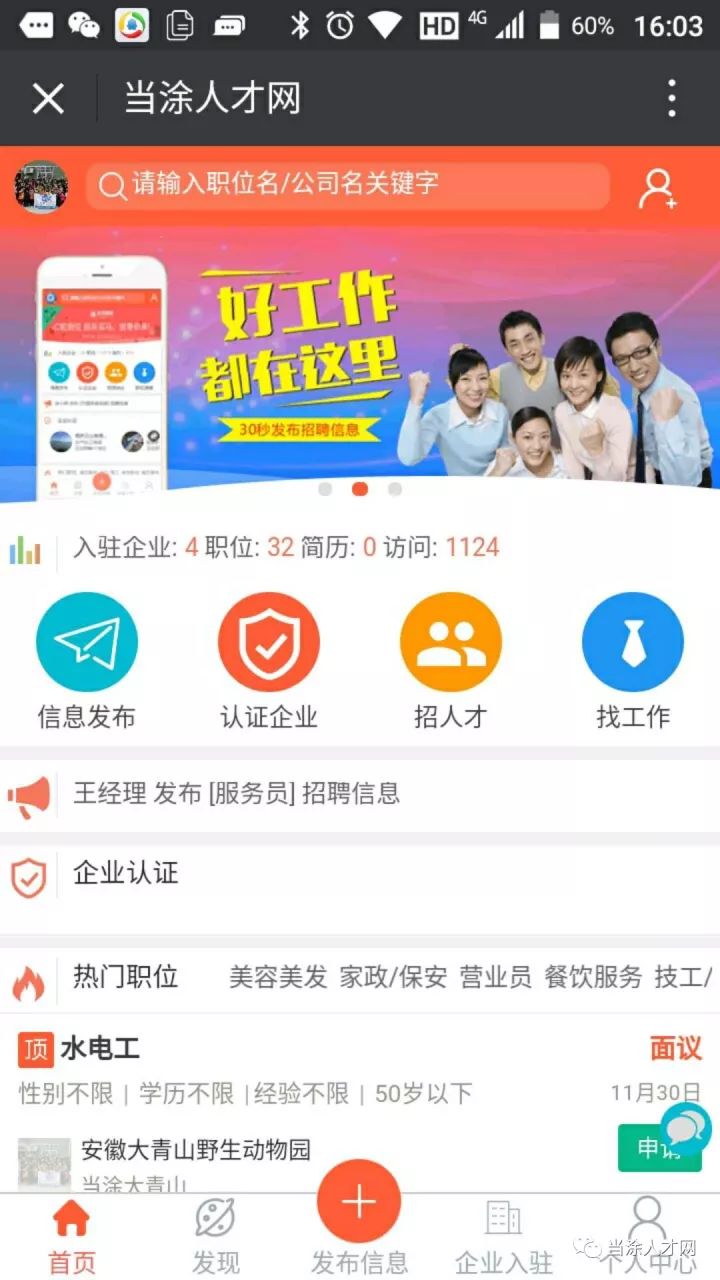The width and height of the screenshot is (720, 1280).
Task: Switch to the 发现 tab
Action: (x=215, y=1236)
